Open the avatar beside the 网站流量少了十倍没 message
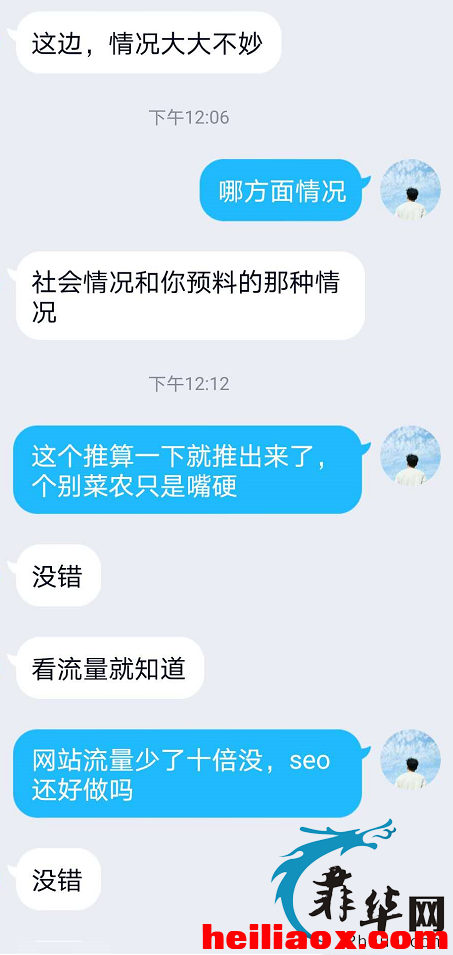Image resolution: width=453 pixels, height=955 pixels. coord(410,759)
